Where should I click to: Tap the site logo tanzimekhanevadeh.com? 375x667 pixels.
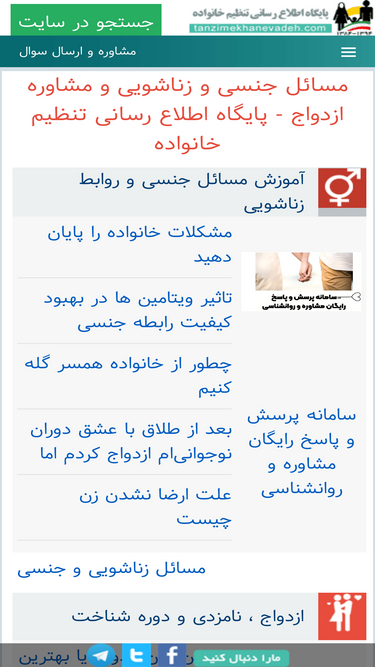[281, 19]
